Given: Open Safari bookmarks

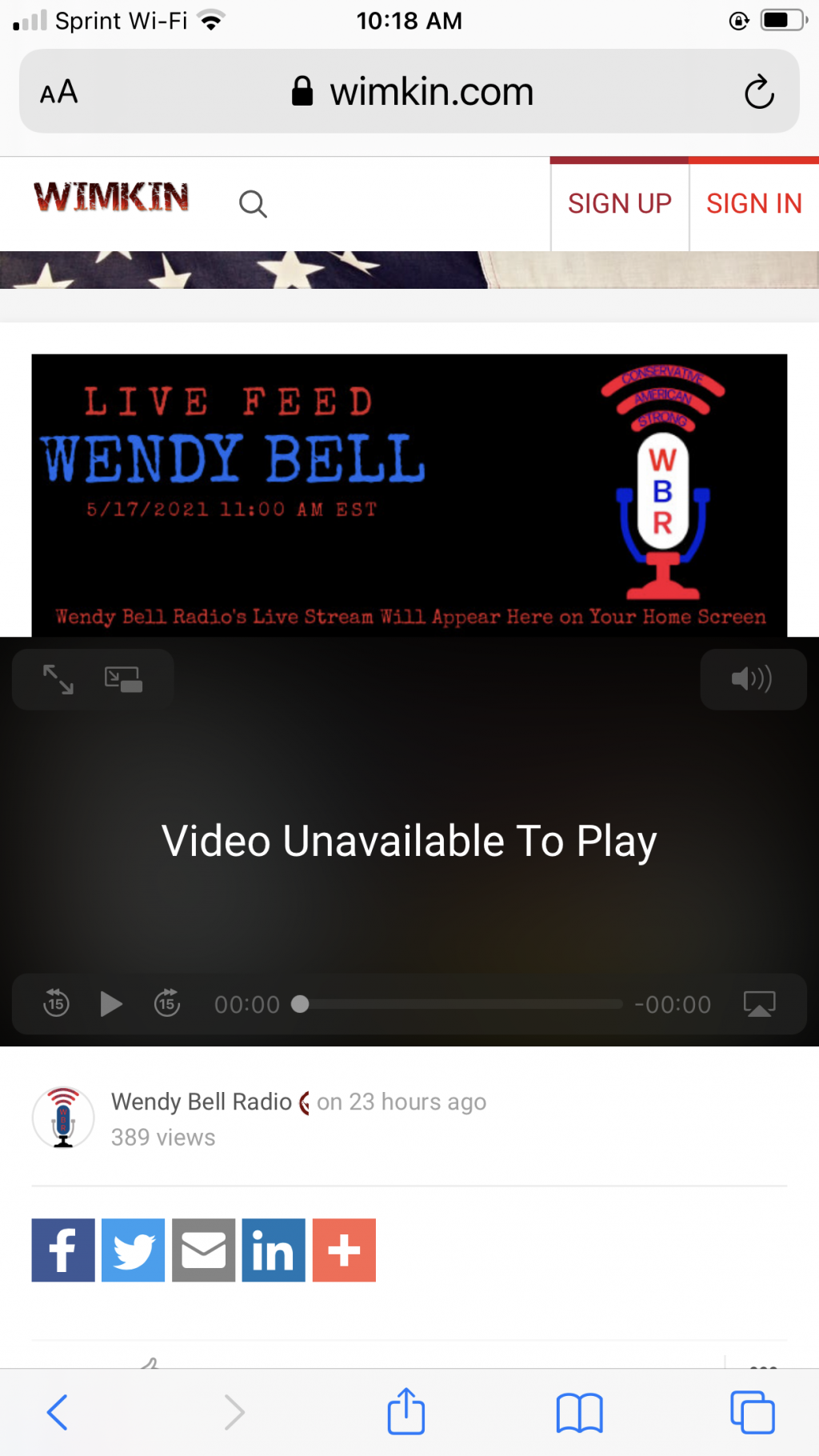Looking at the screenshot, I should 579,1412.
